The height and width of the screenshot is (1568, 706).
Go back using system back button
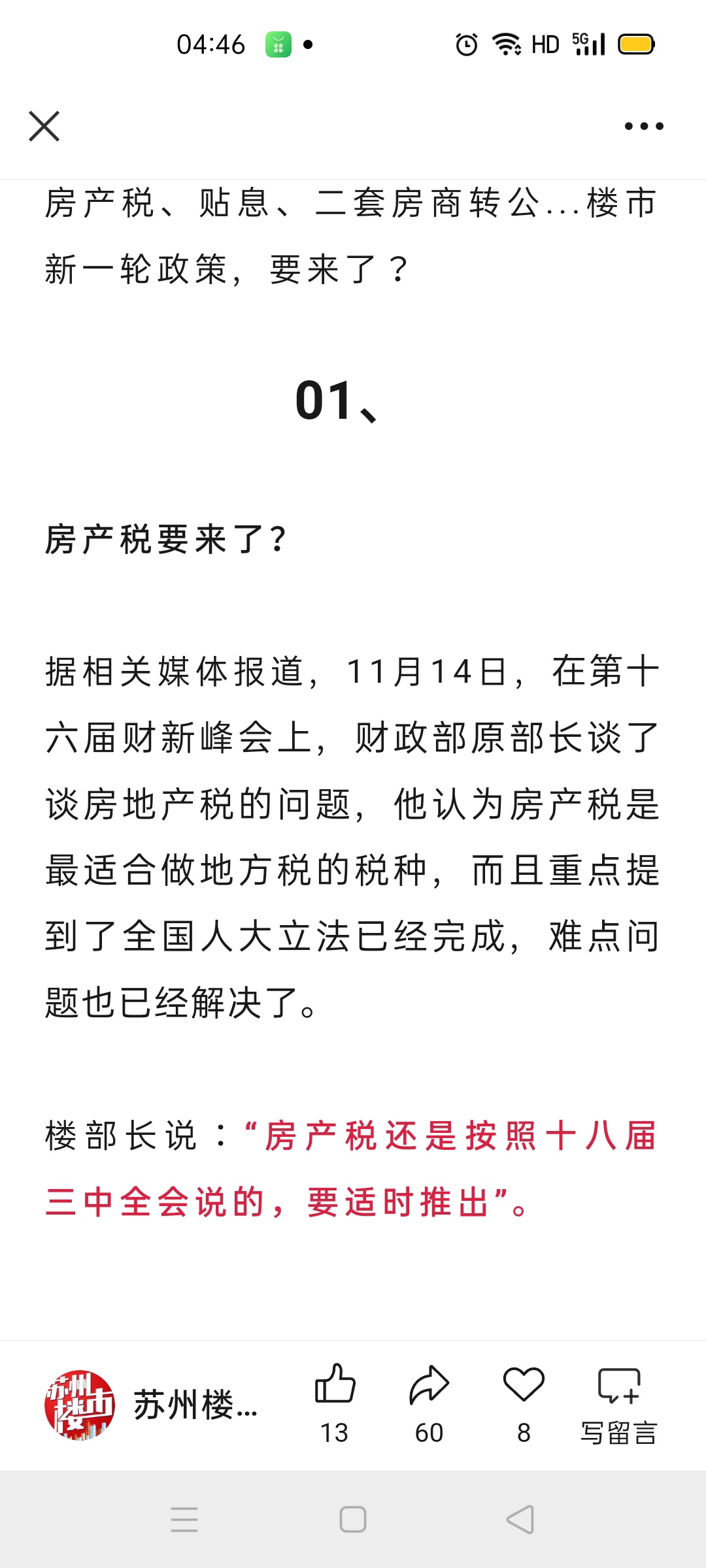click(520, 1519)
